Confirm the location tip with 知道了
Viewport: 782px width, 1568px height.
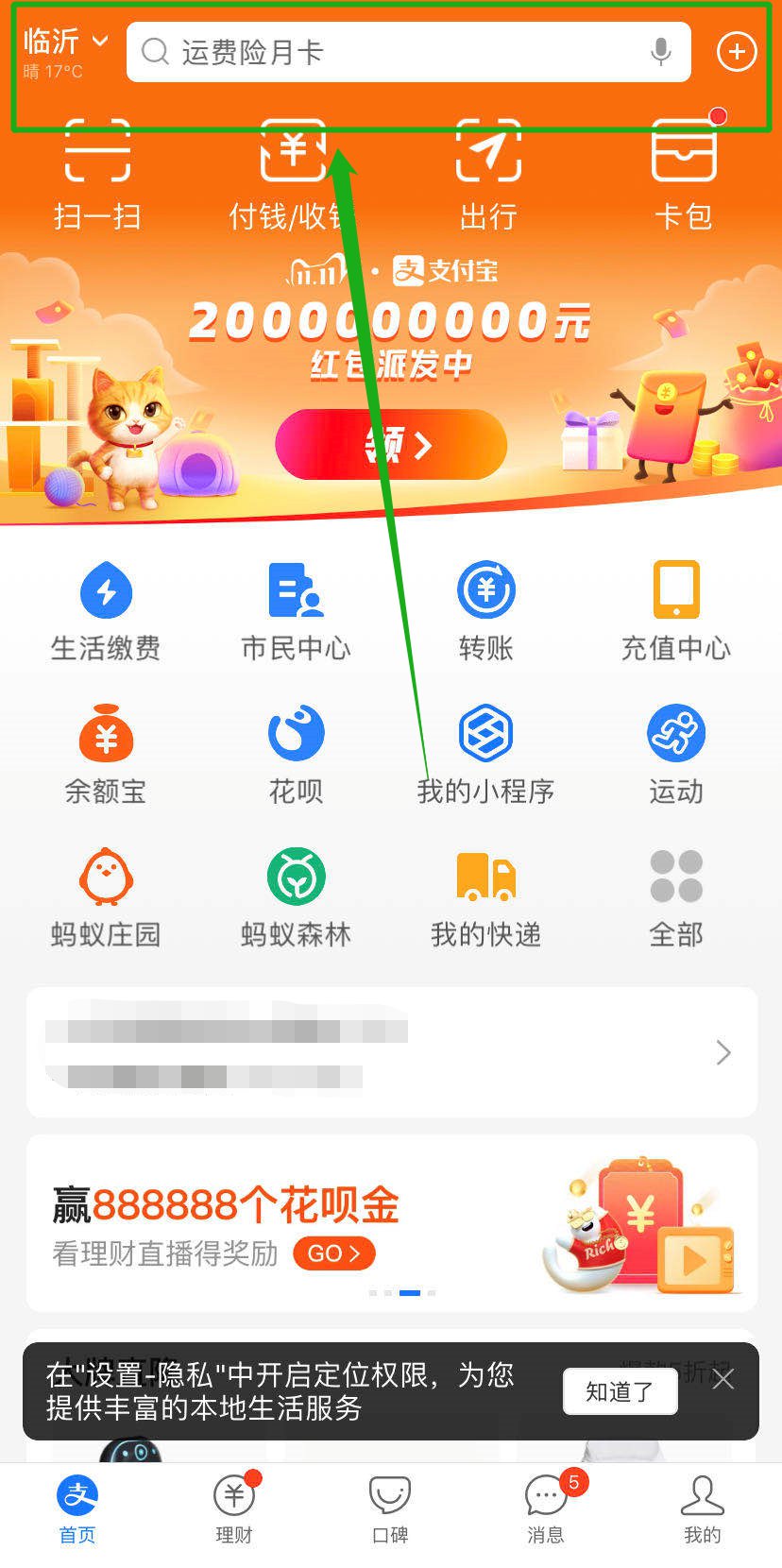(x=620, y=1391)
